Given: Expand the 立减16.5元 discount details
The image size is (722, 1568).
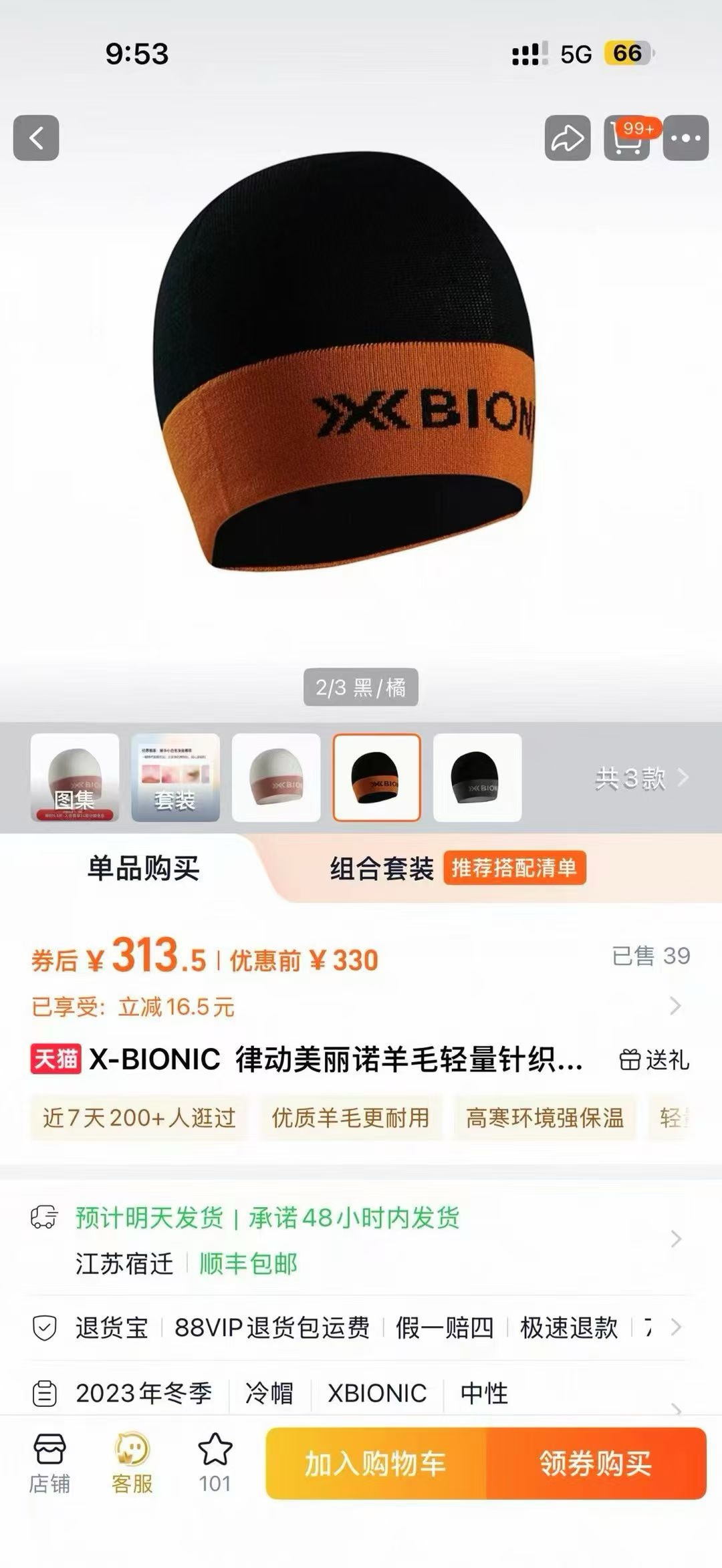Looking at the screenshot, I should pos(675,1006).
